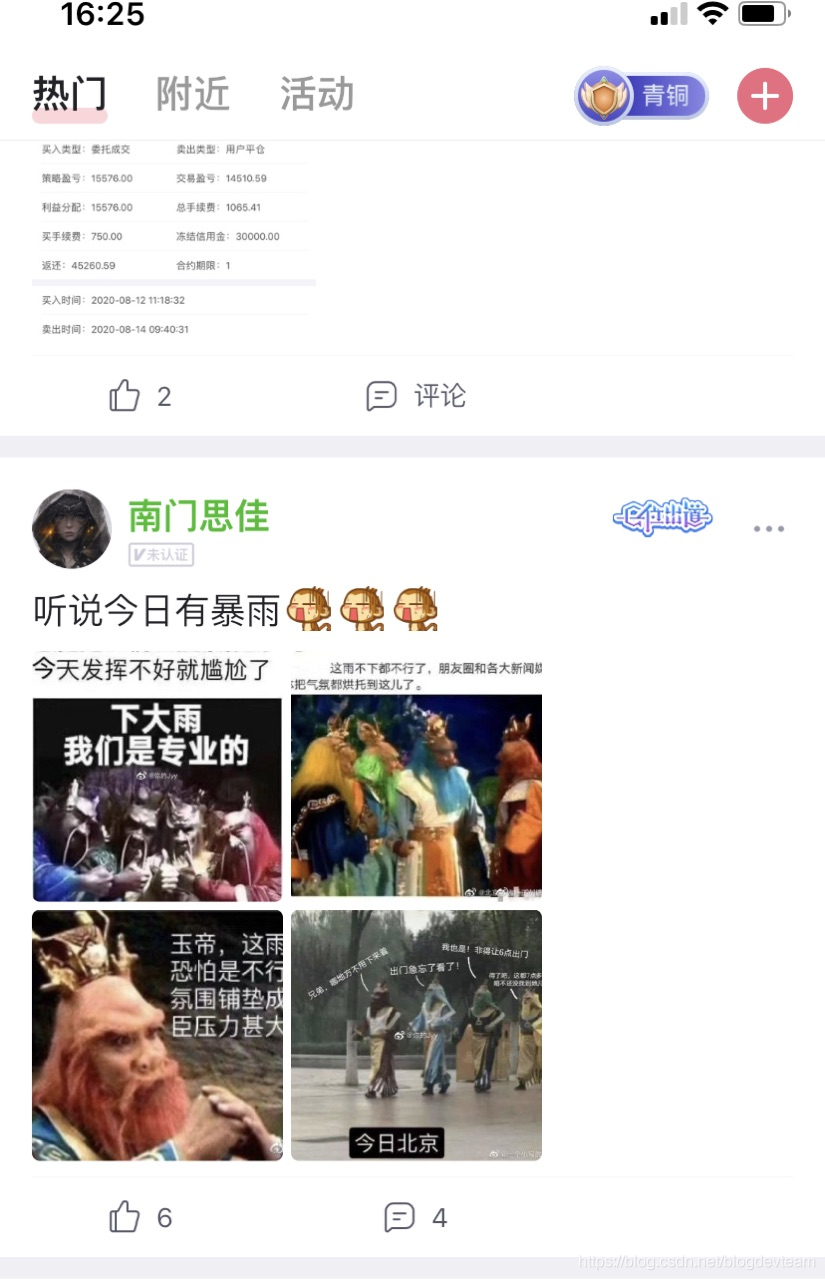
Task: Select the 热门 tab
Action: pyautogui.click(x=70, y=93)
